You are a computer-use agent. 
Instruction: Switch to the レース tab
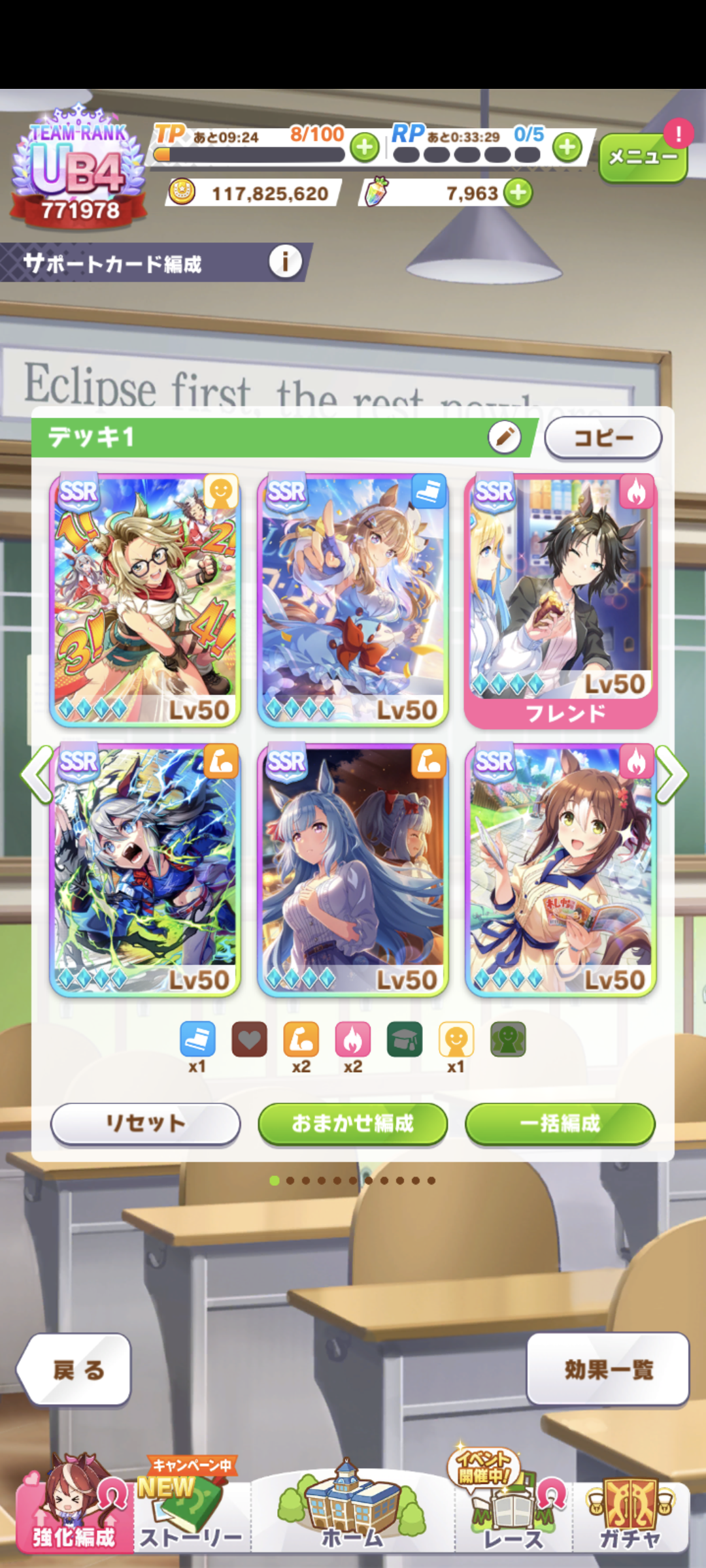coord(513,1511)
